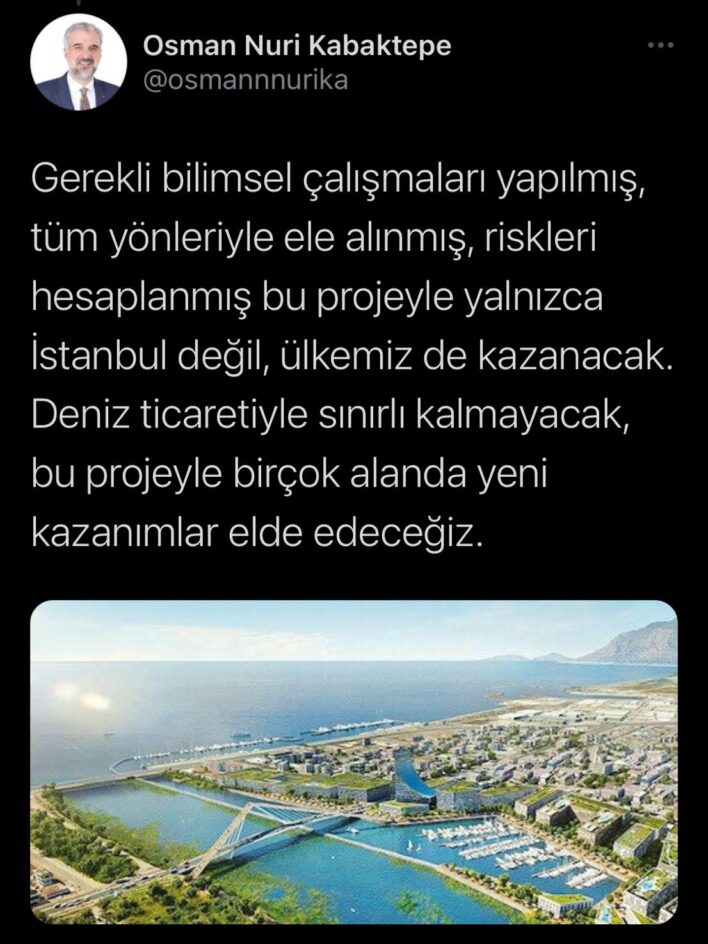
Task: Open Osman Nuri Kabaktepe's profile picture
Action: coord(78,62)
